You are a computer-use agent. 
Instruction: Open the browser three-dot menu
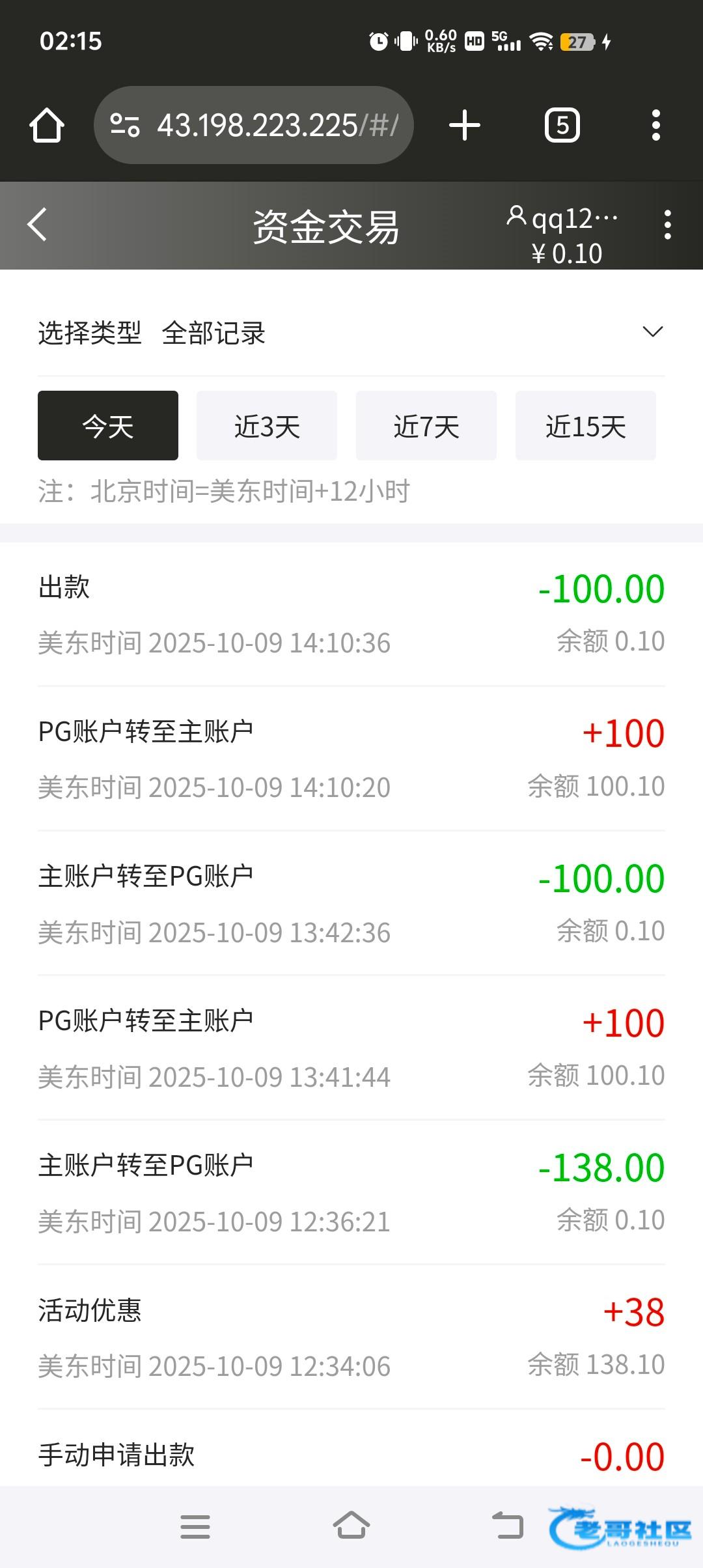(655, 125)
